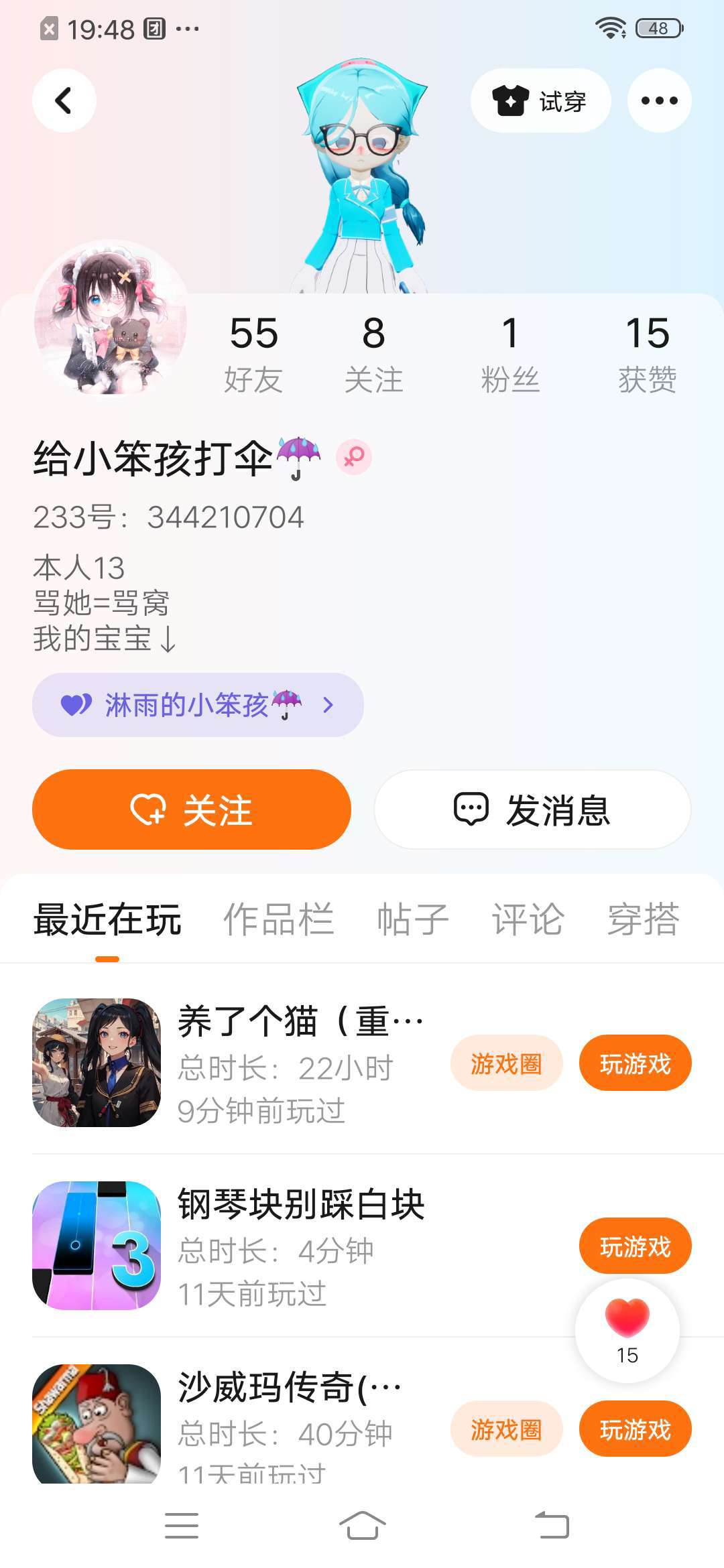Switch to the 作品栏 tab

(x=278, y=919)
